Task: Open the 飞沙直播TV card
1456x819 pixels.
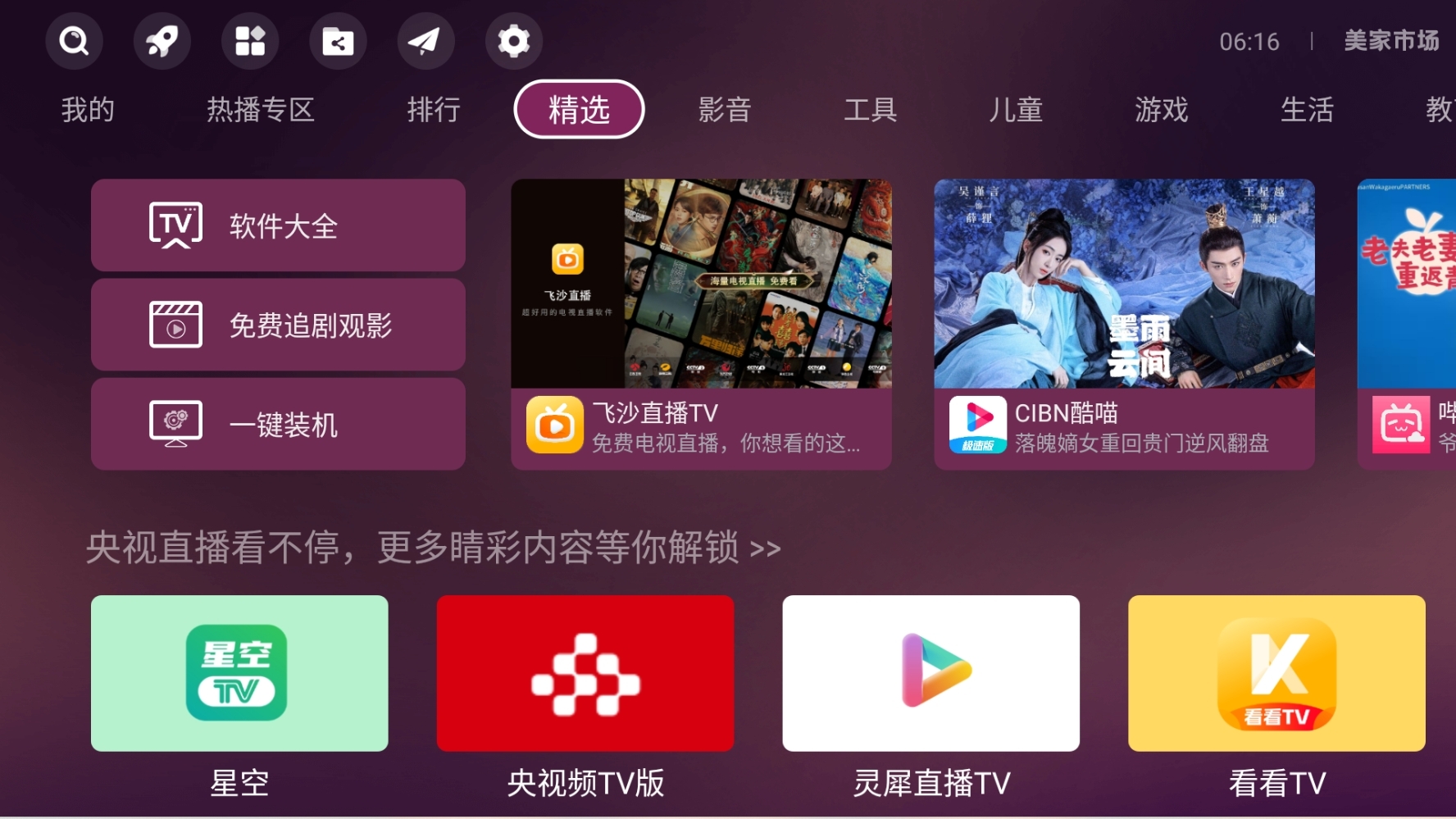Action: click(701, 324)
